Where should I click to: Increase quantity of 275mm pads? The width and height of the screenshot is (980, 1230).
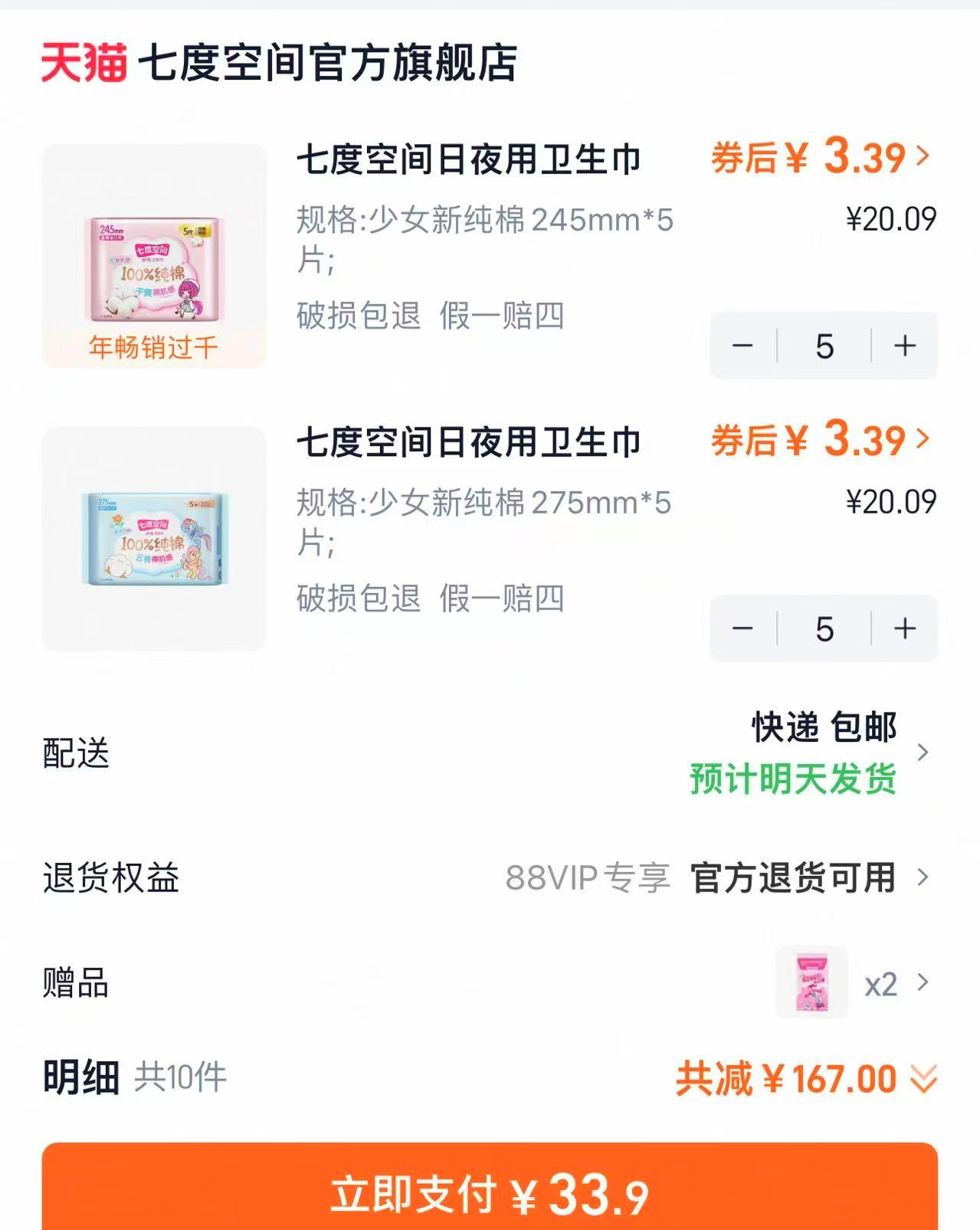pyautogui.click(x=903, y=628)
